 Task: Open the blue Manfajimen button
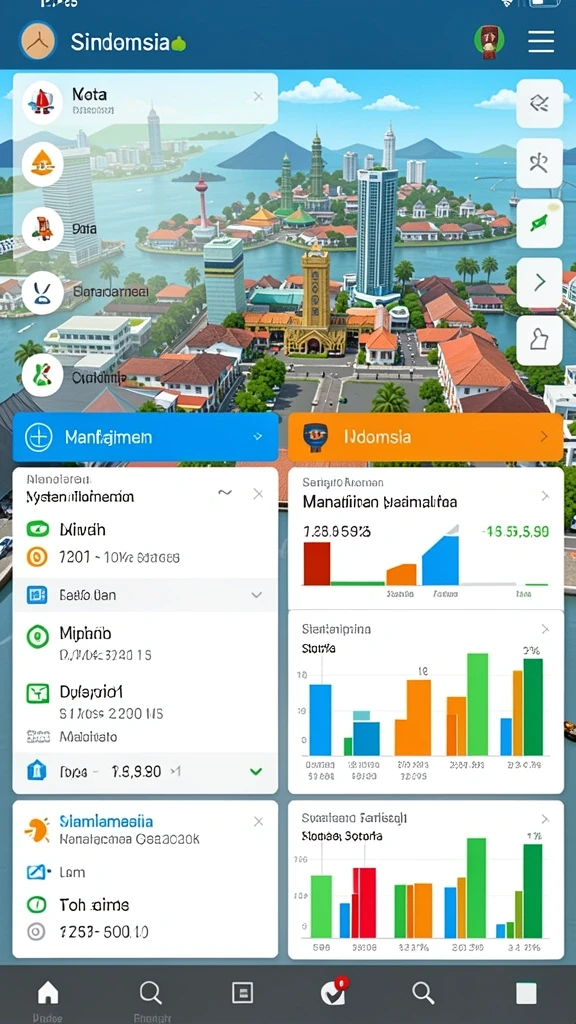pyautogui.click(x=145, y=437)
